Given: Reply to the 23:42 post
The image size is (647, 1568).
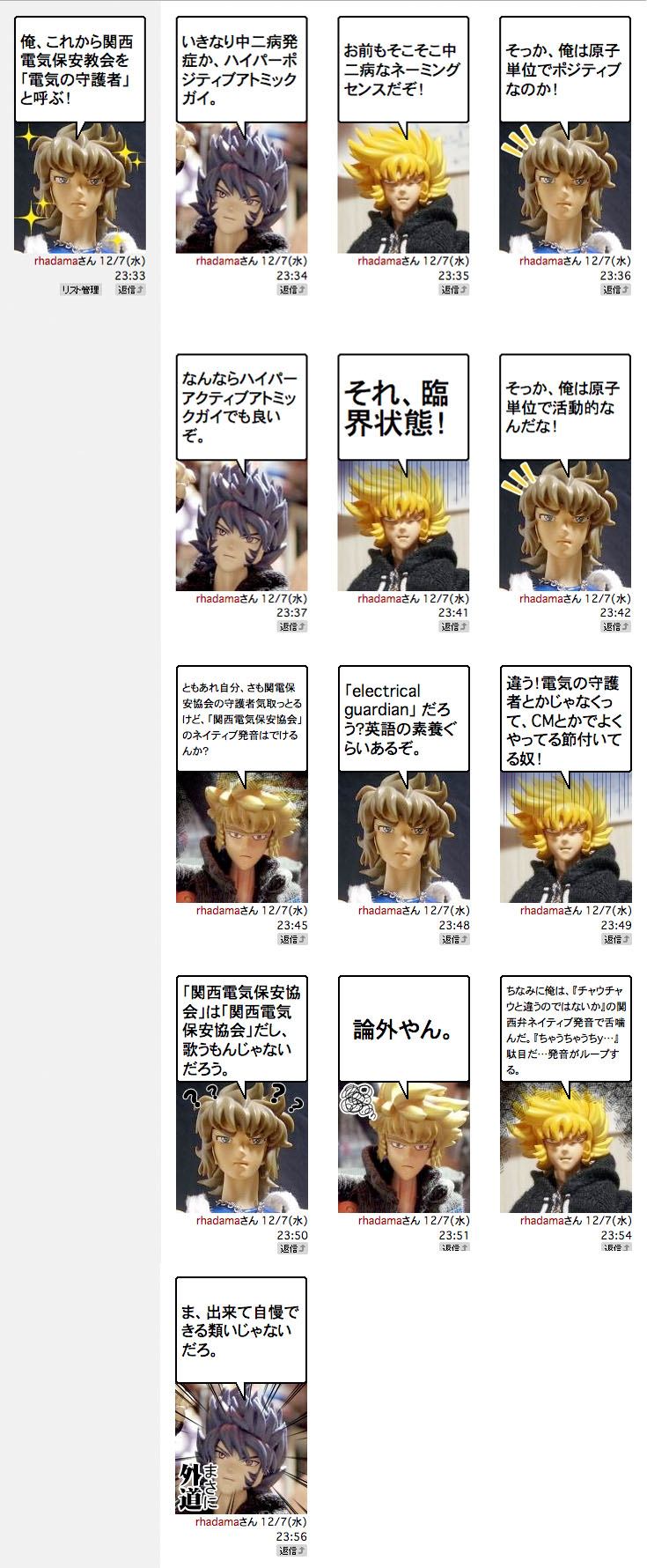Looking at the screenshot, I should [x=616, y=627].
